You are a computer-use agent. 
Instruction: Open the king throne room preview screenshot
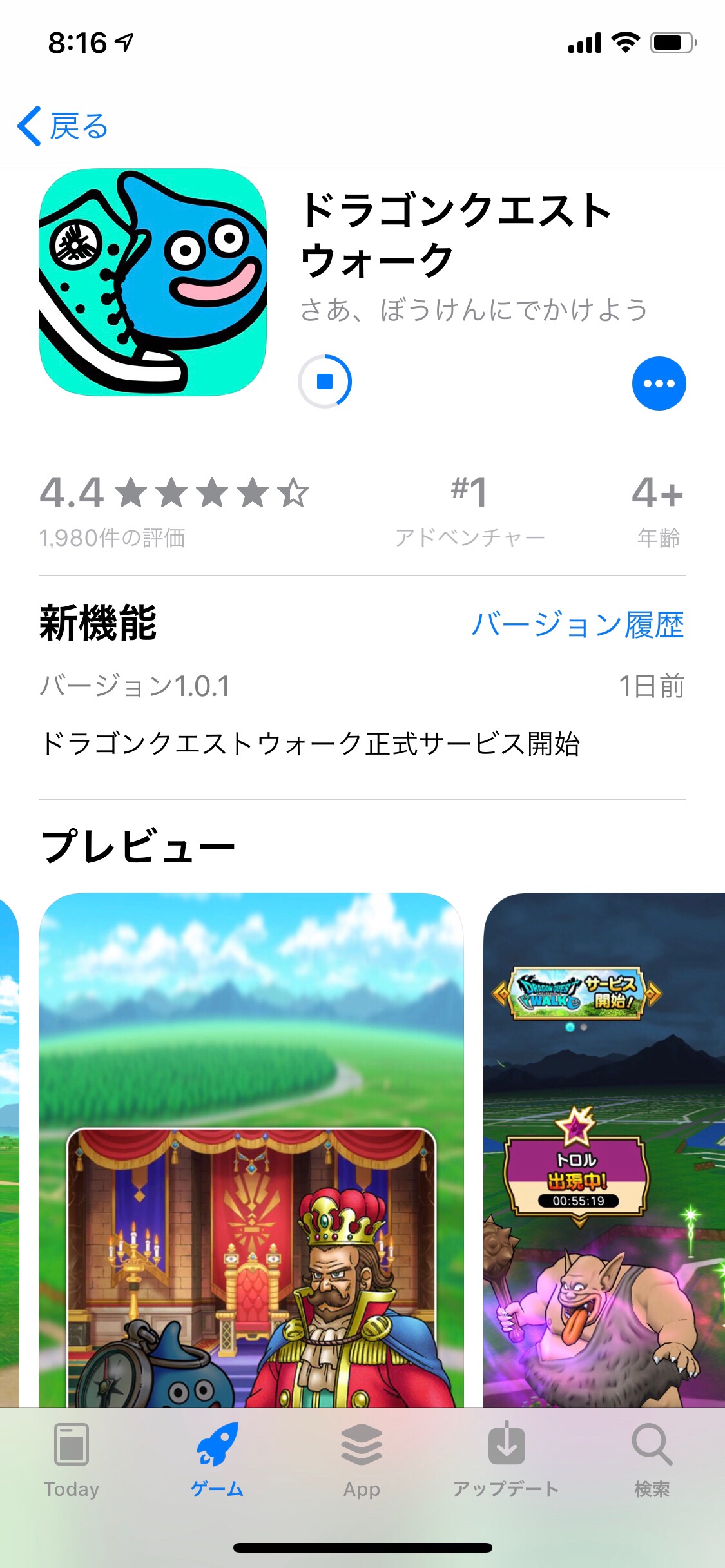(251, 1147)
